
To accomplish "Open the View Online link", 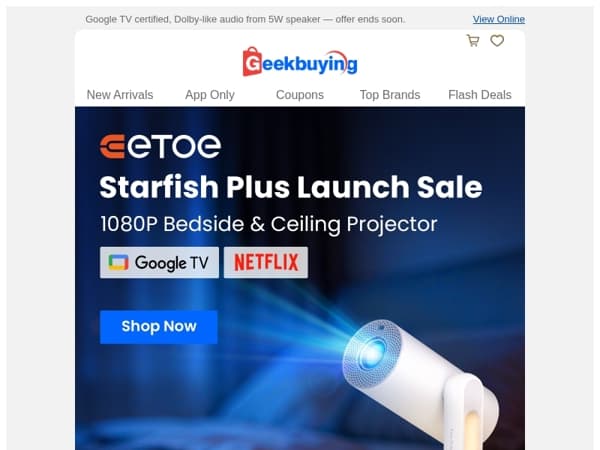I will [x=498, y=19].
